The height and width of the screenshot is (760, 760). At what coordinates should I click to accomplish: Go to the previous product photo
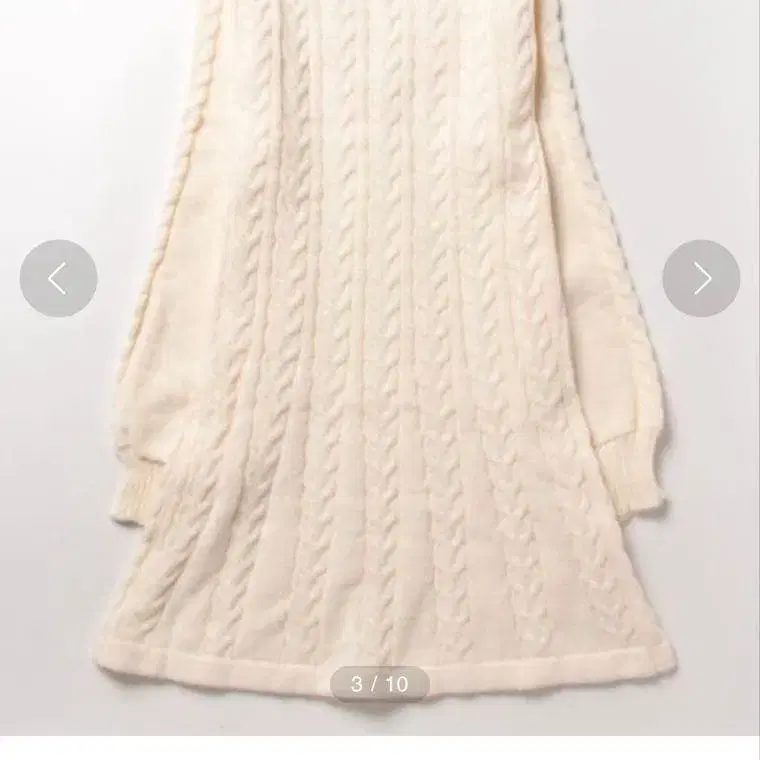click(x=58, y=279)
